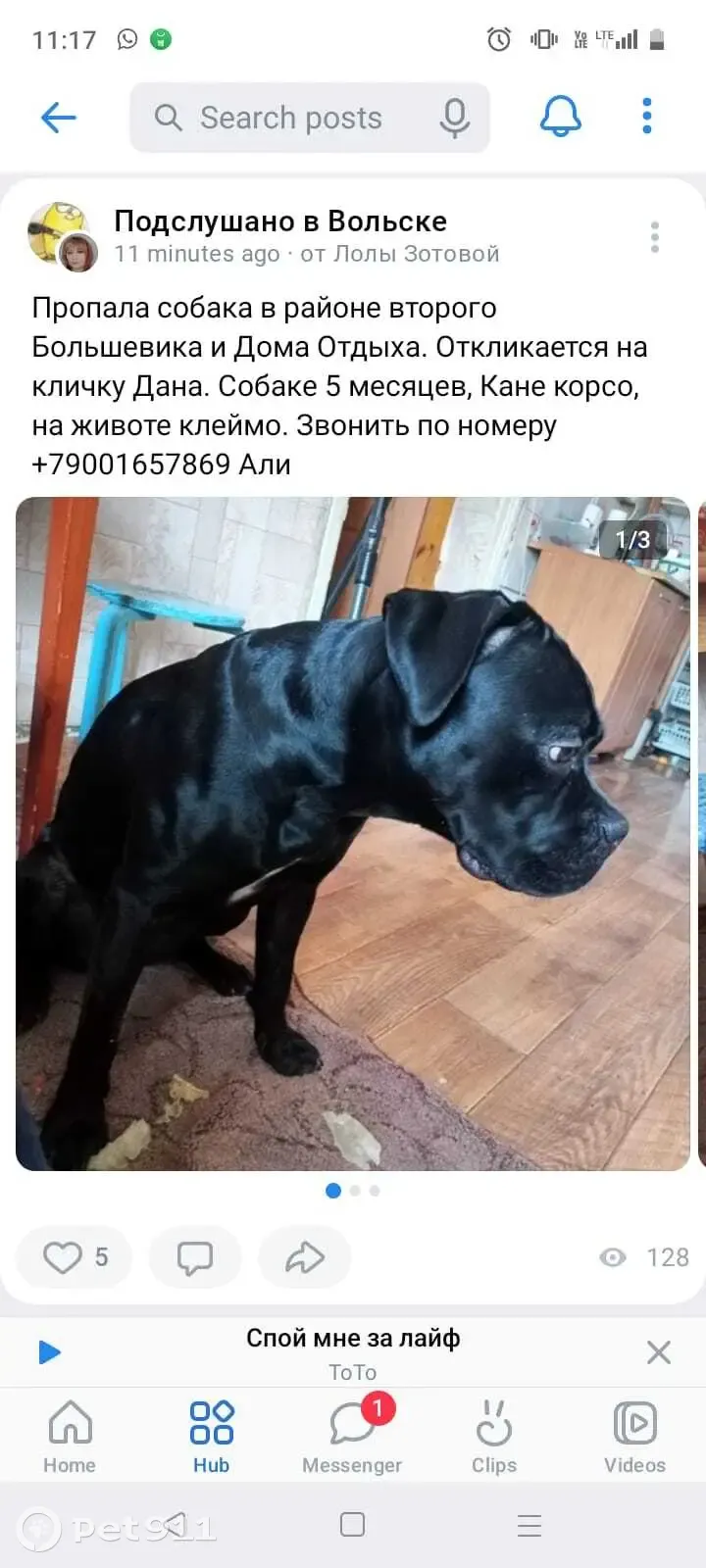This screenshot has height=1568, width=706.
Task: Switch to the Clips tab
Action: (x=493, y=1436)
